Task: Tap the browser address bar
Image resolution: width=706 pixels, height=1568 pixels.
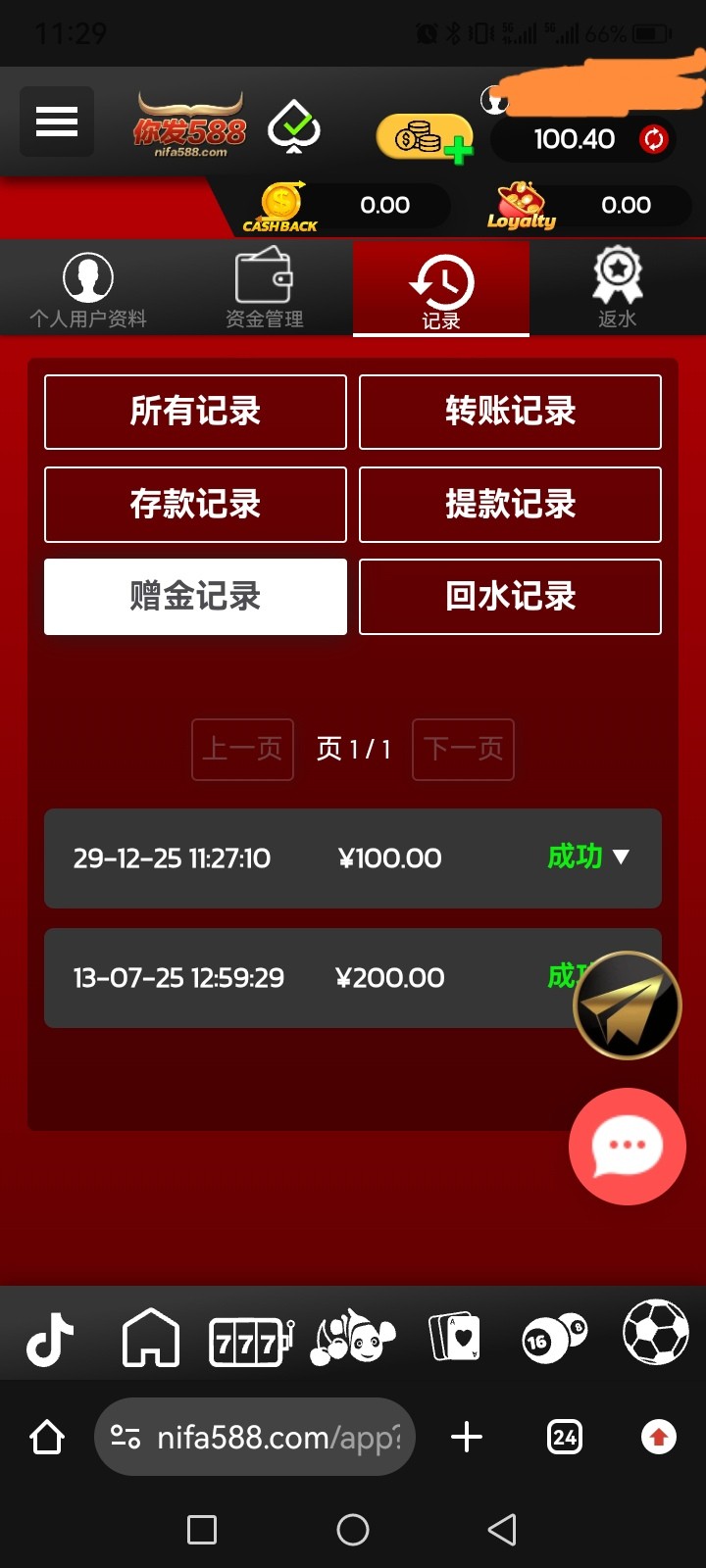Action: (255, 1438)
